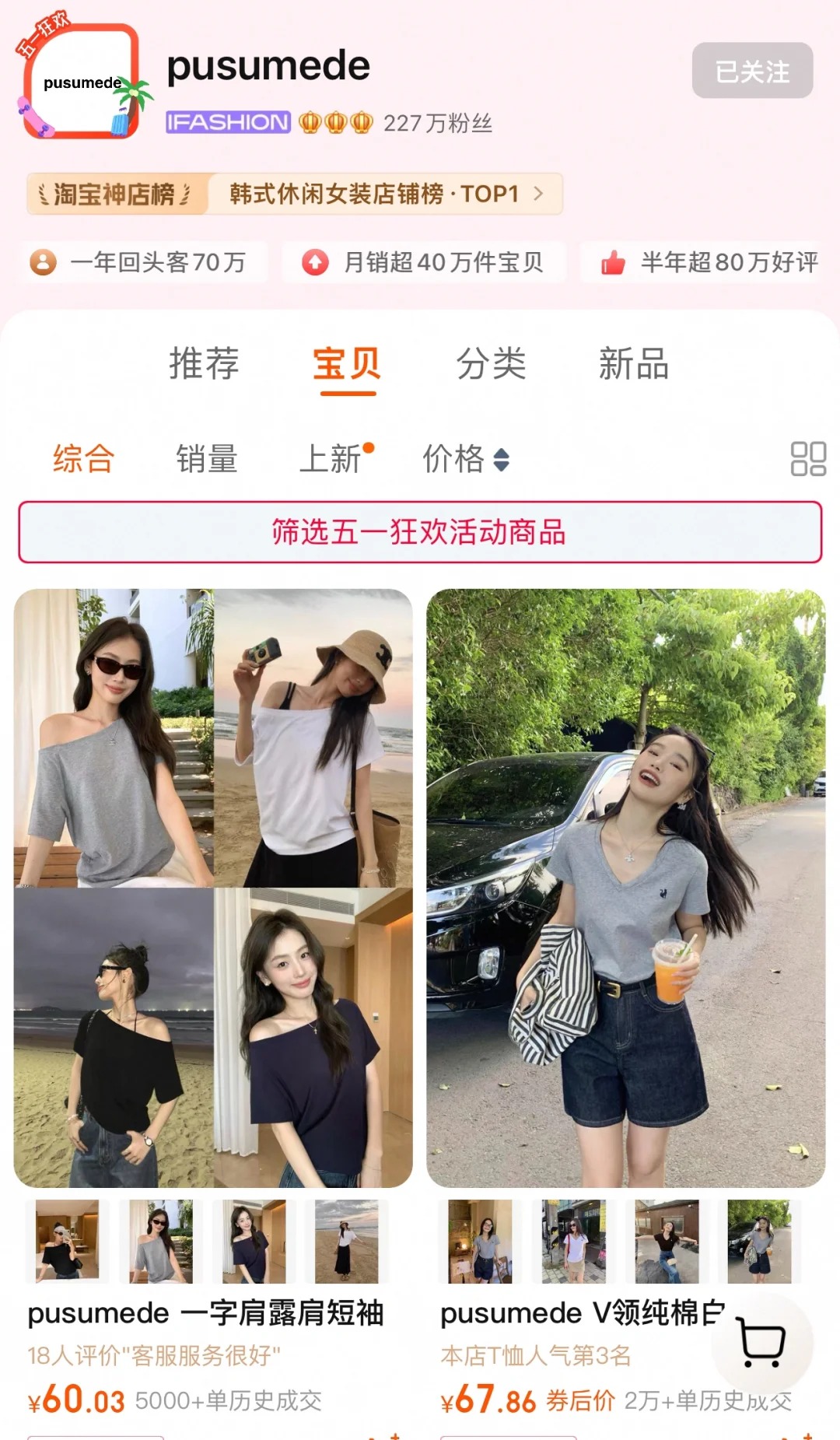The image size is (840, 1440).
Task: Toggle the grid layout view icon
Action: [807, 458]
